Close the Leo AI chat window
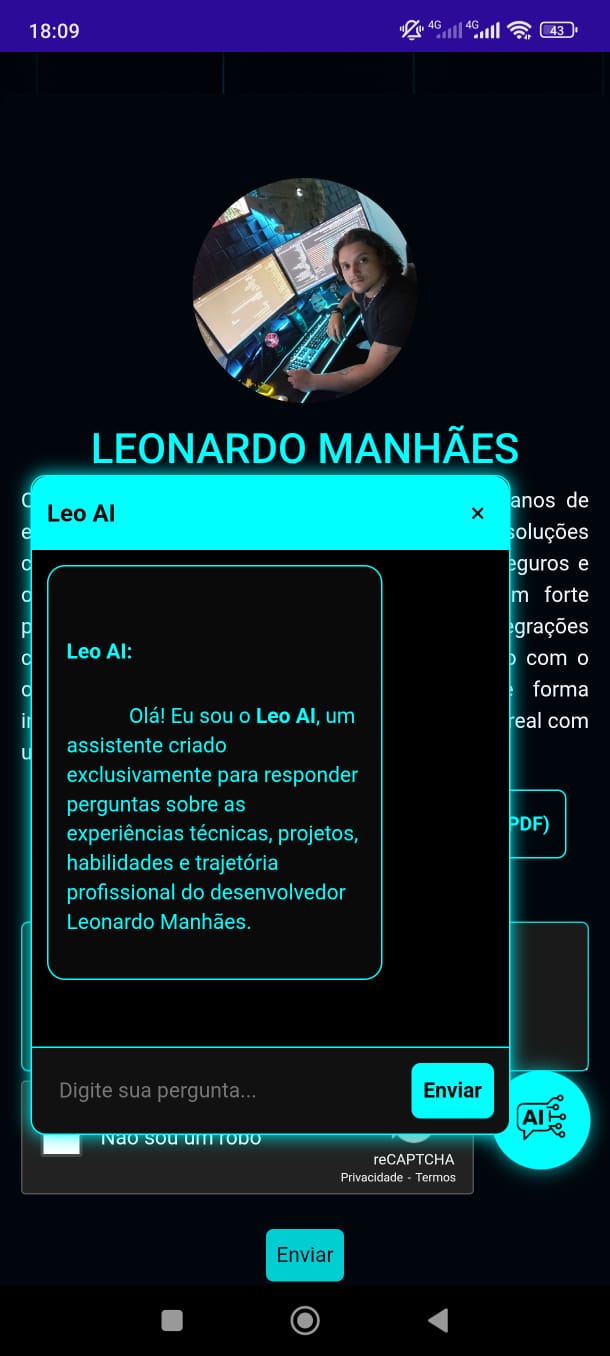 click(x=477, y=513)
